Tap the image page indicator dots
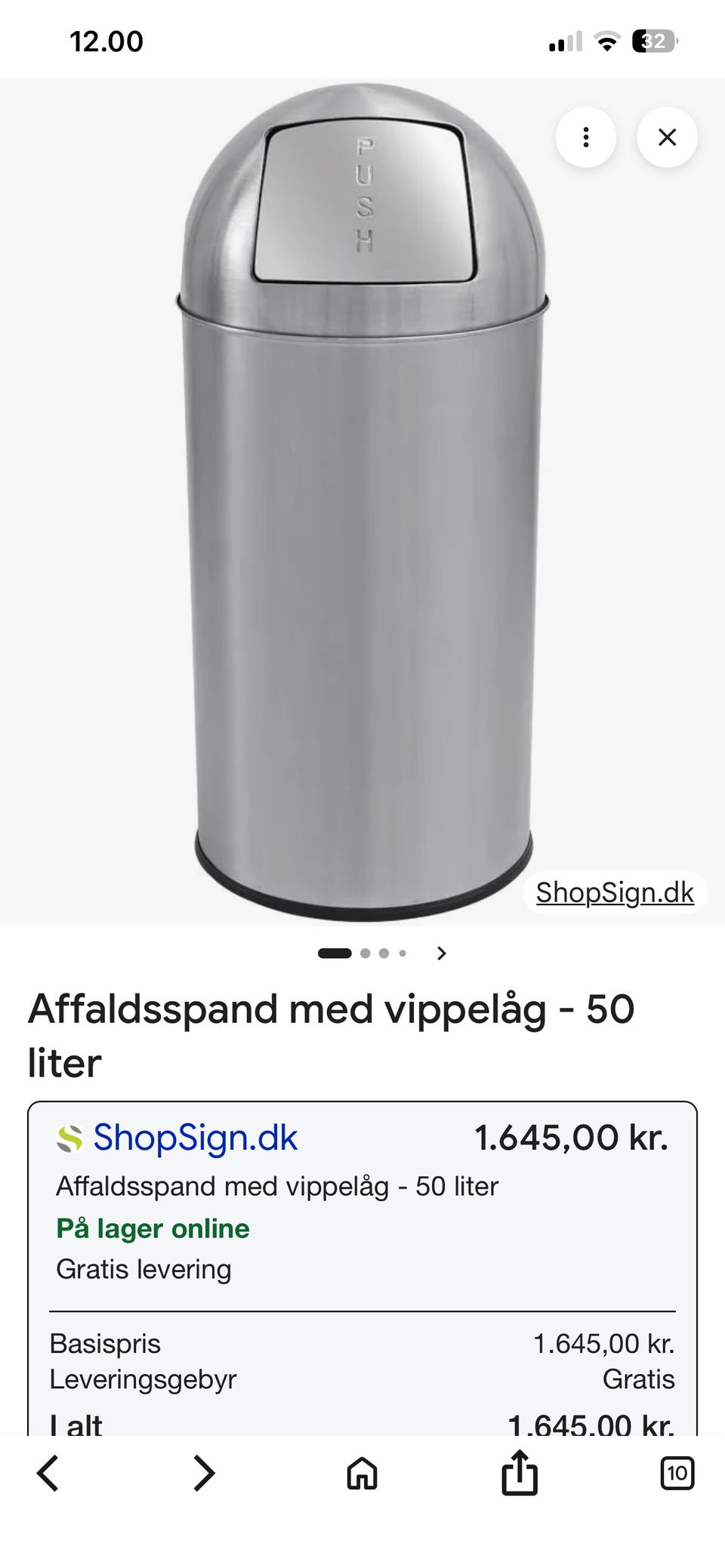 coord(362,953)
